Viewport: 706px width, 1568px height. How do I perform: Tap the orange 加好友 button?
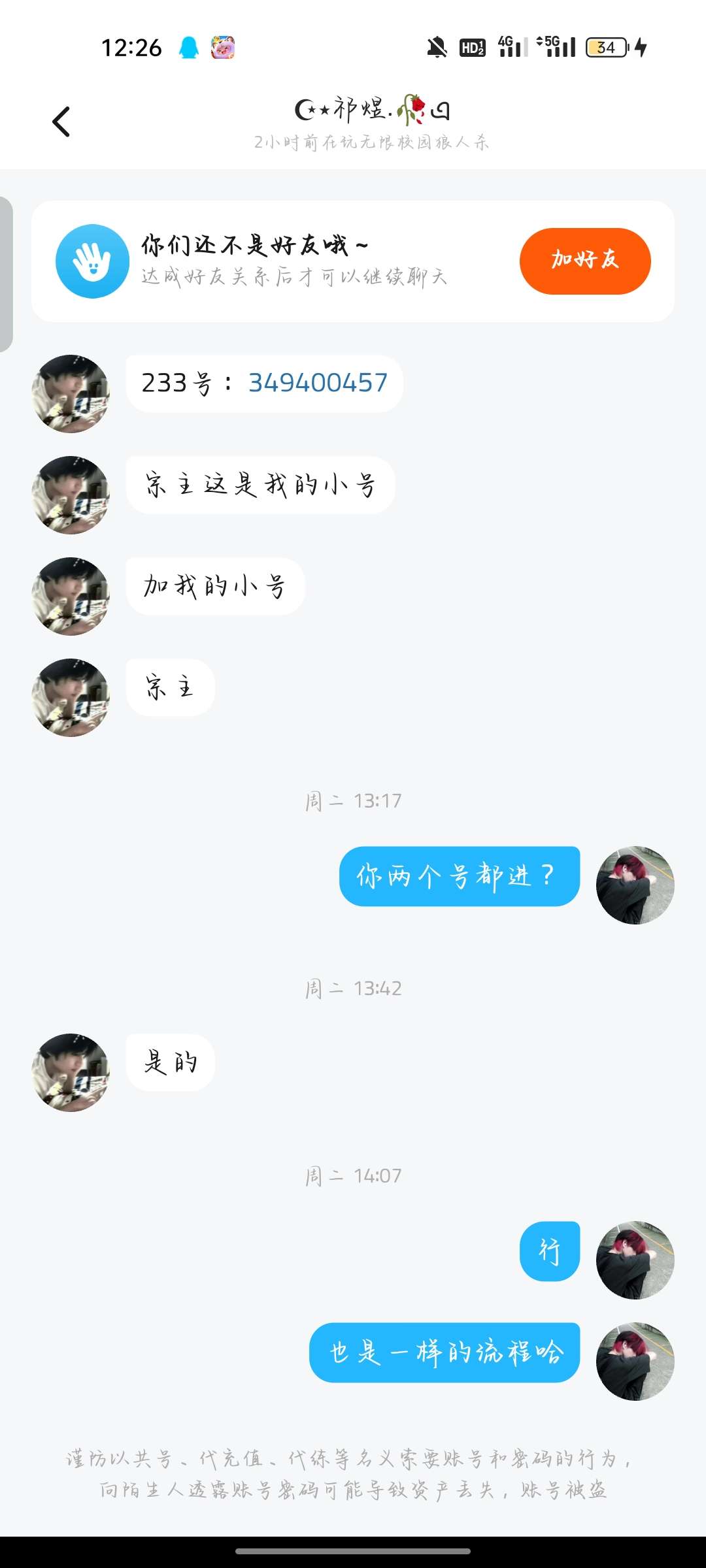pos(584,261)
